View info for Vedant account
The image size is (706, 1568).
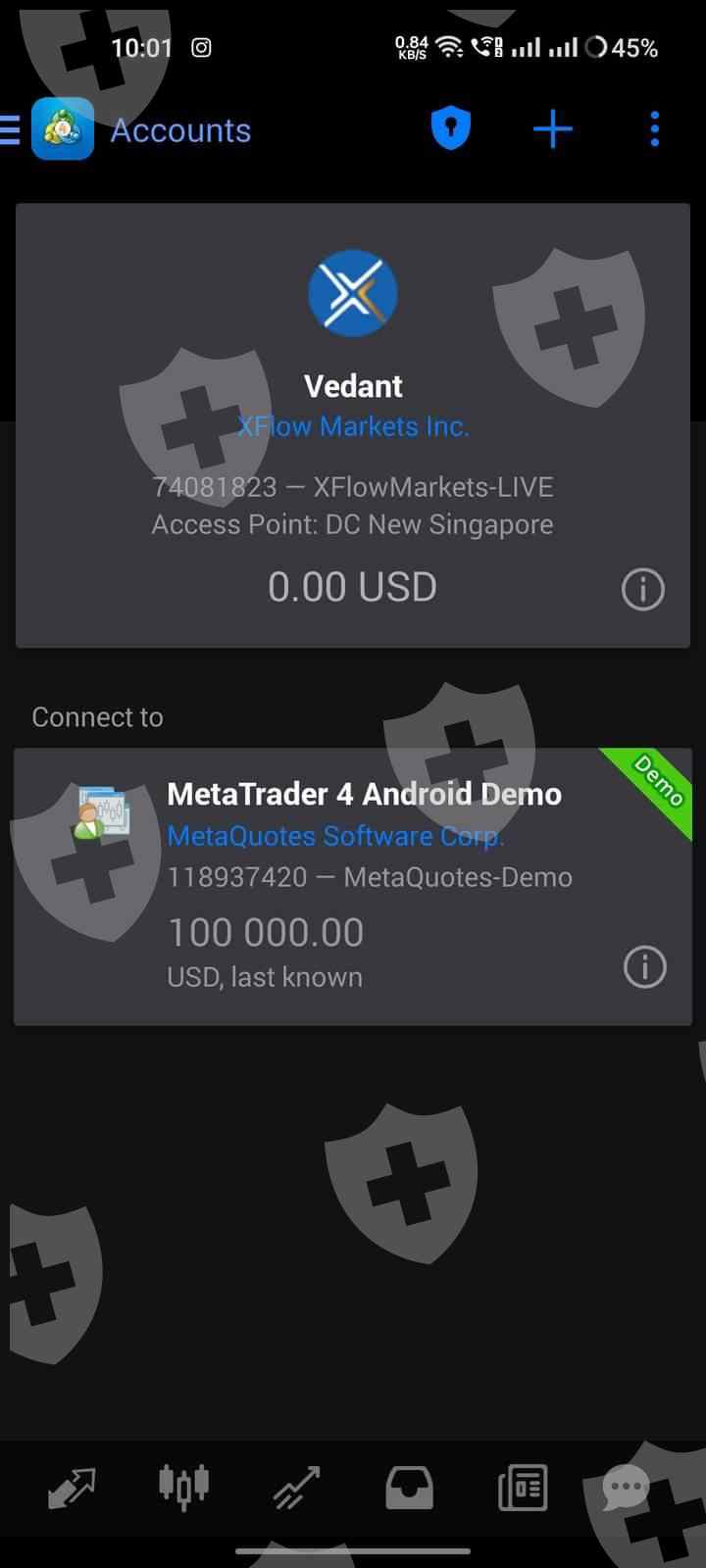pyautogui.click(x=643, y=589)
